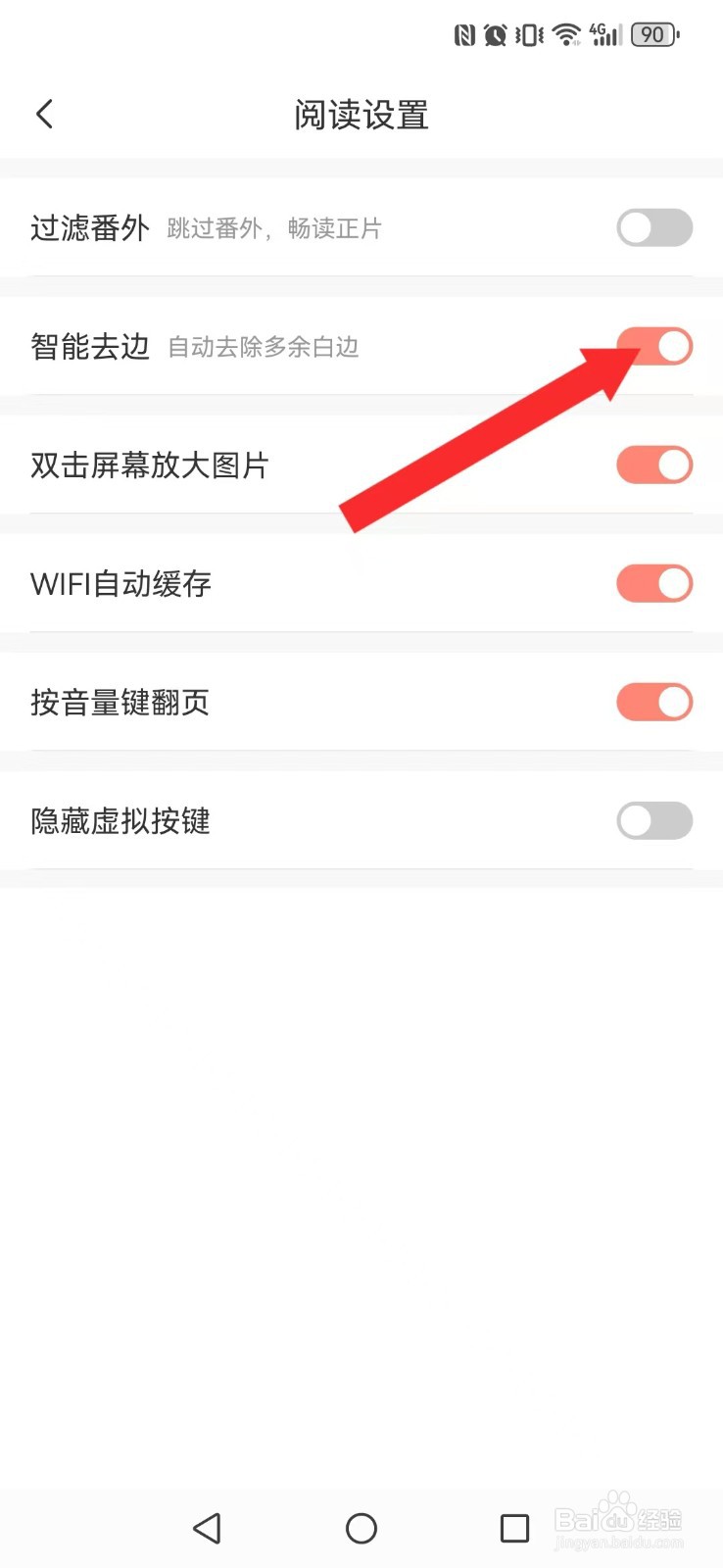
Task: Enable 隐藏虚拟按键 hide virtual keys
Action: point(653,820)
